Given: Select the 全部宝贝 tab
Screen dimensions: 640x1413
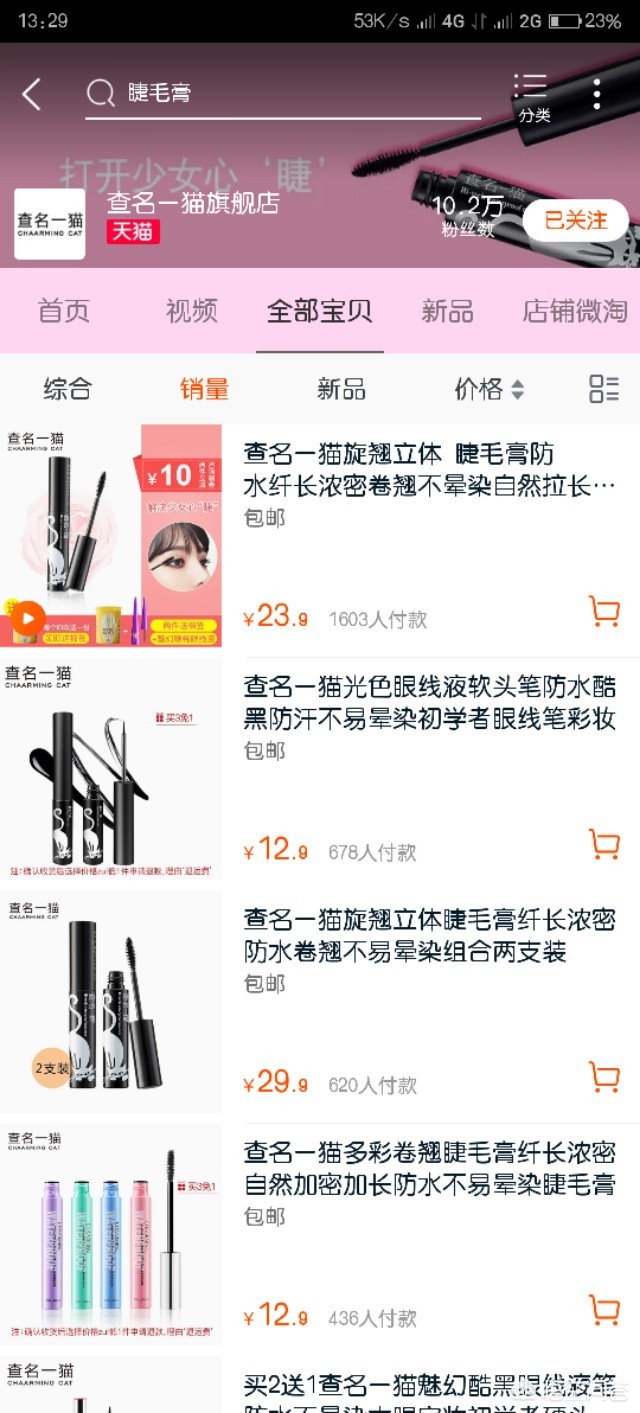Looking at the screenshot, I should (x=319, y=311).
